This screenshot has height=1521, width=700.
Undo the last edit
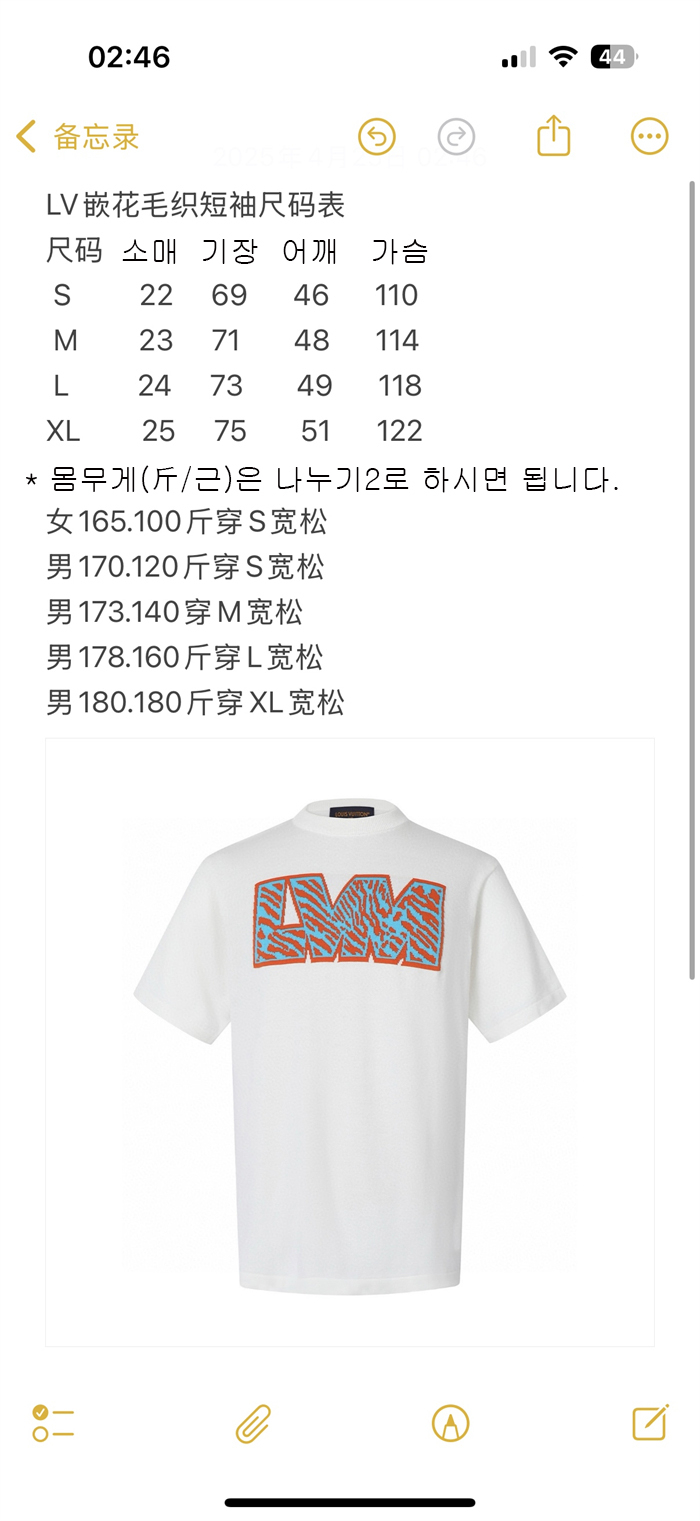click(377, 136)
